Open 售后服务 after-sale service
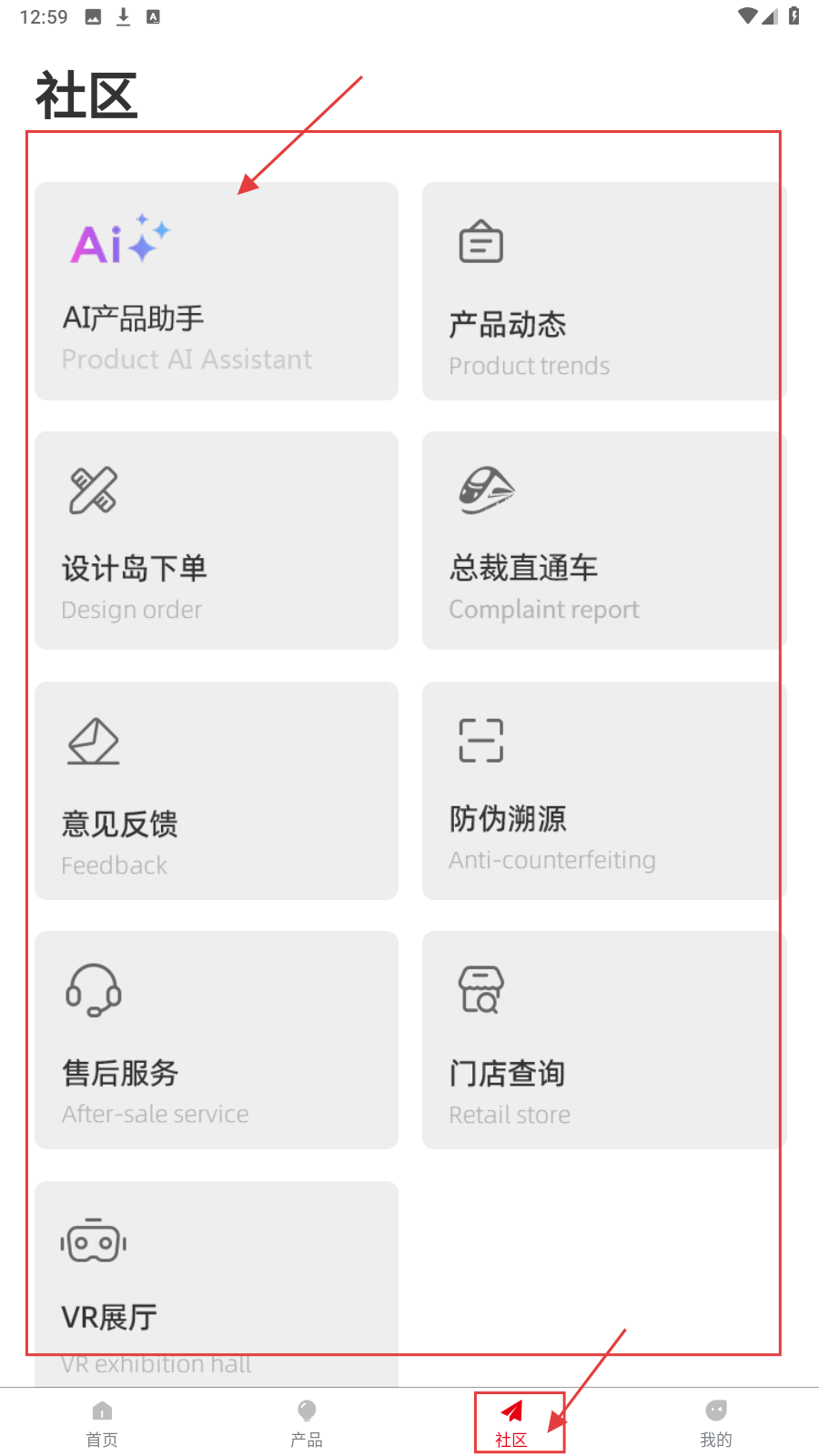 [217, 1039]
